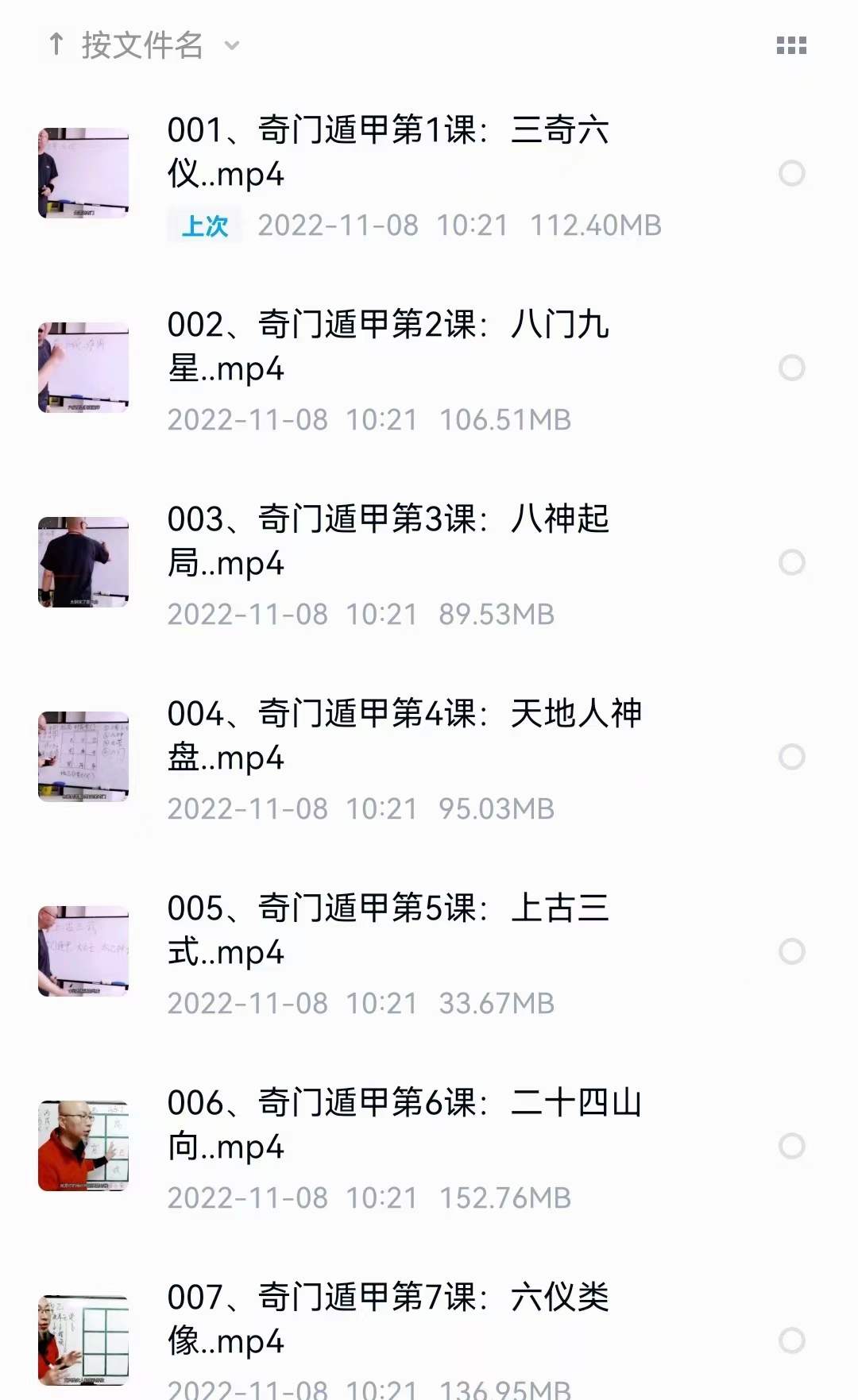Open the grid view layout icon

790,46
